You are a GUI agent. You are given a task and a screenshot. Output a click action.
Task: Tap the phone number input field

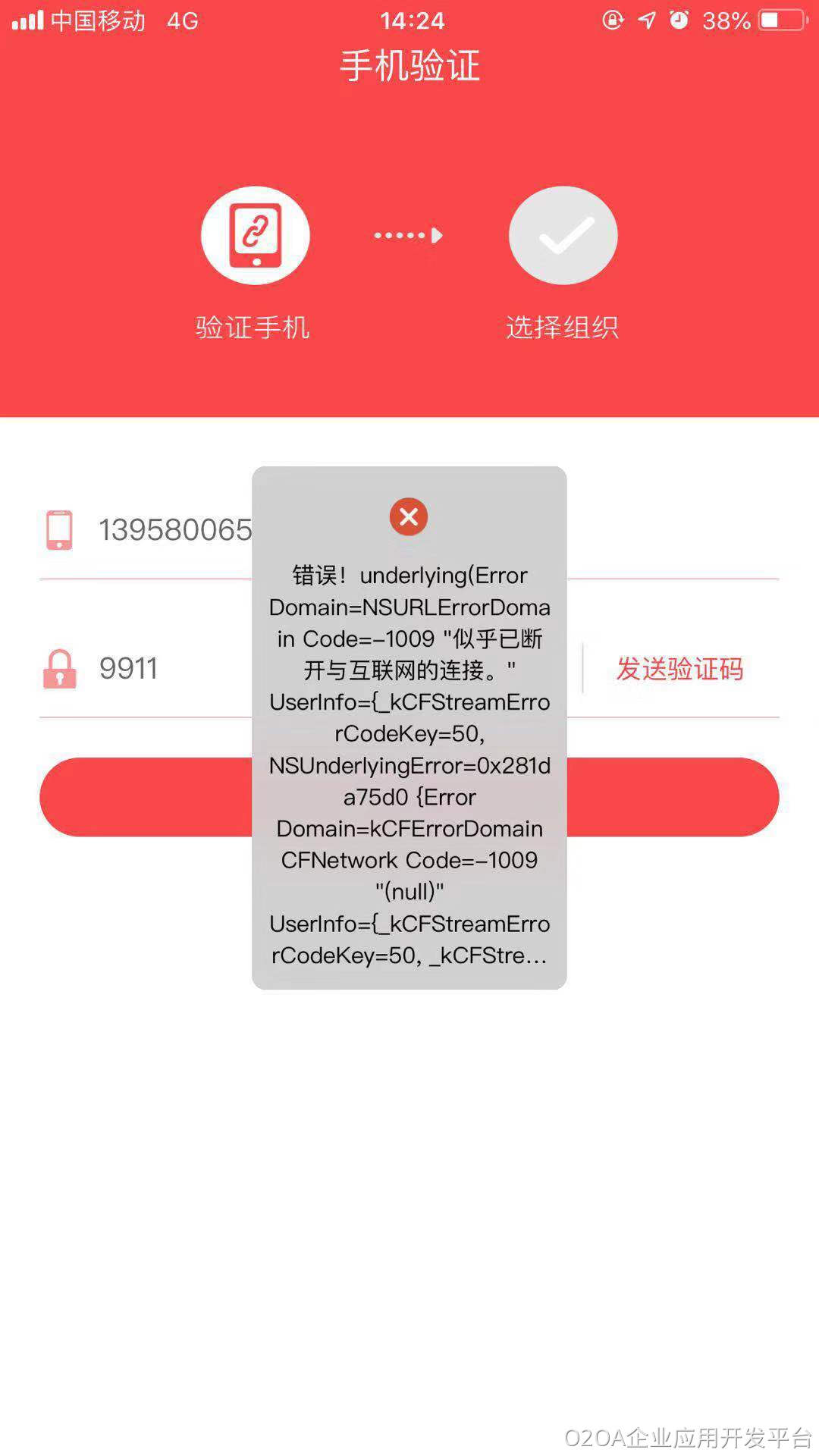(x=174, y=530)
